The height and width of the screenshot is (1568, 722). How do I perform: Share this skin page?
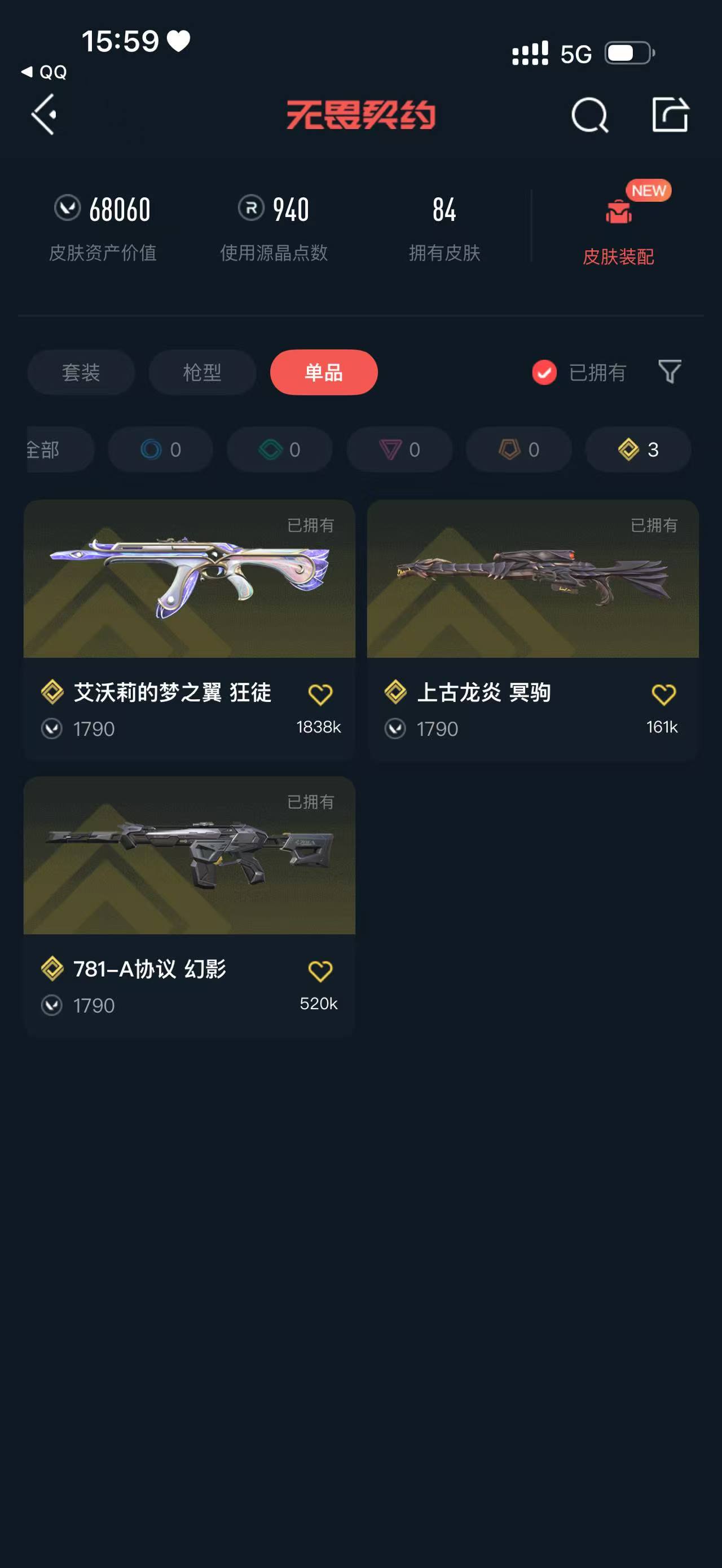(x=670, y=114)
